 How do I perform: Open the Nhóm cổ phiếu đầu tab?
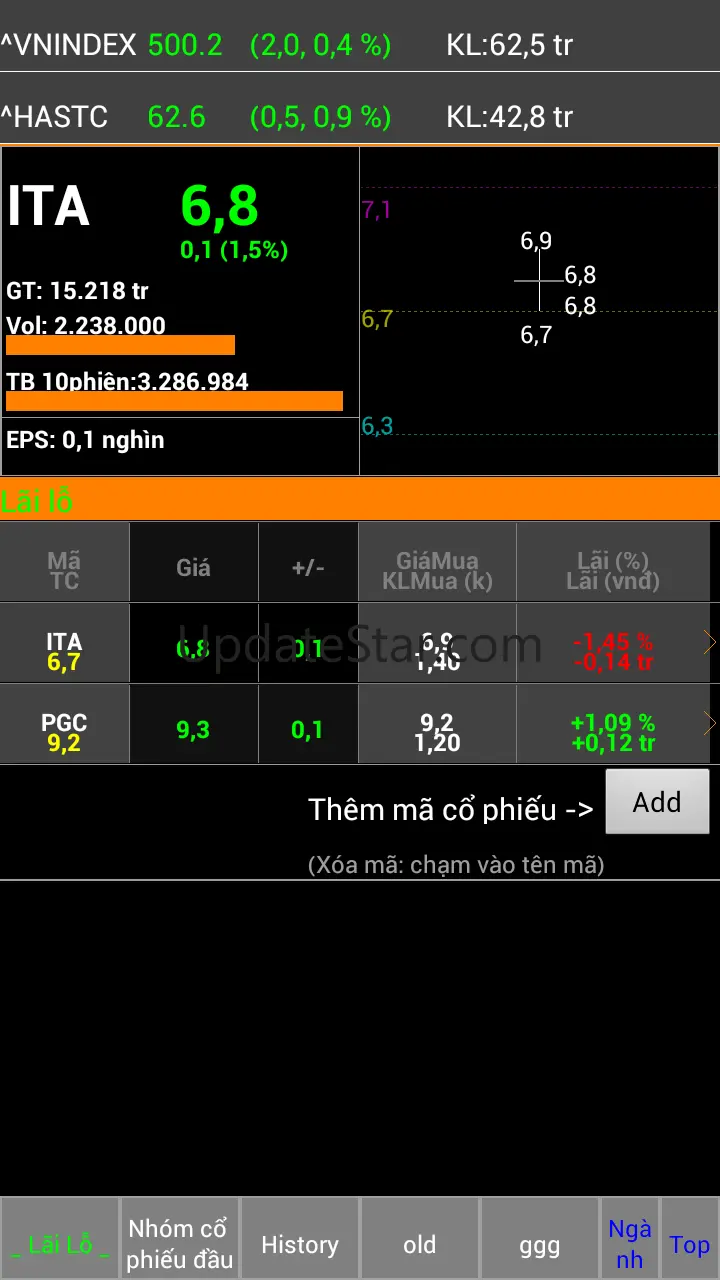click(x=180, y=1244)
